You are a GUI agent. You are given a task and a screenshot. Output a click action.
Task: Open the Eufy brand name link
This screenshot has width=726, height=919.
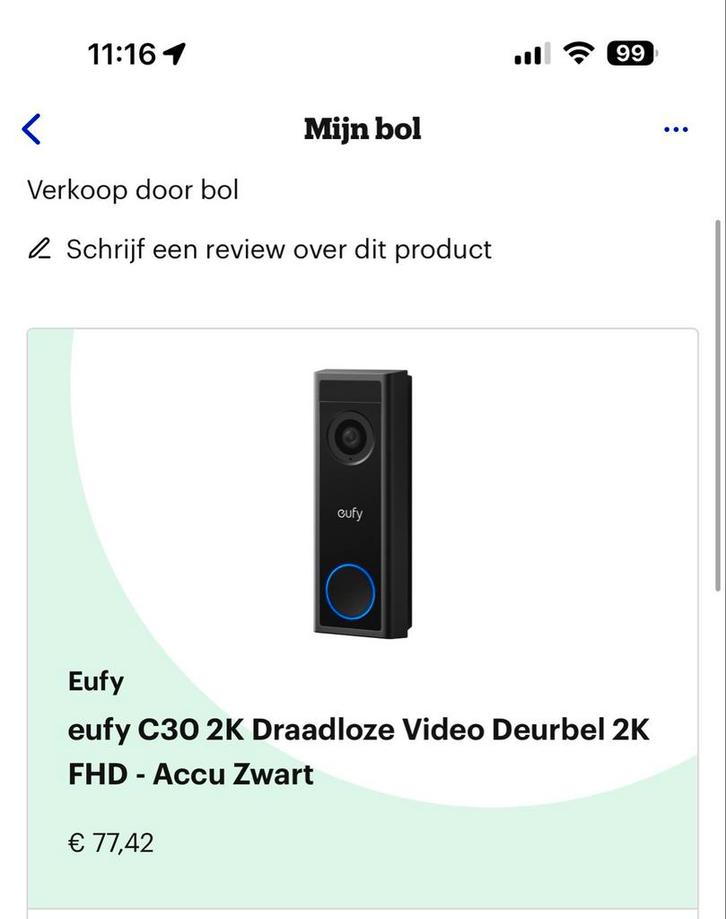click(94, 681)
